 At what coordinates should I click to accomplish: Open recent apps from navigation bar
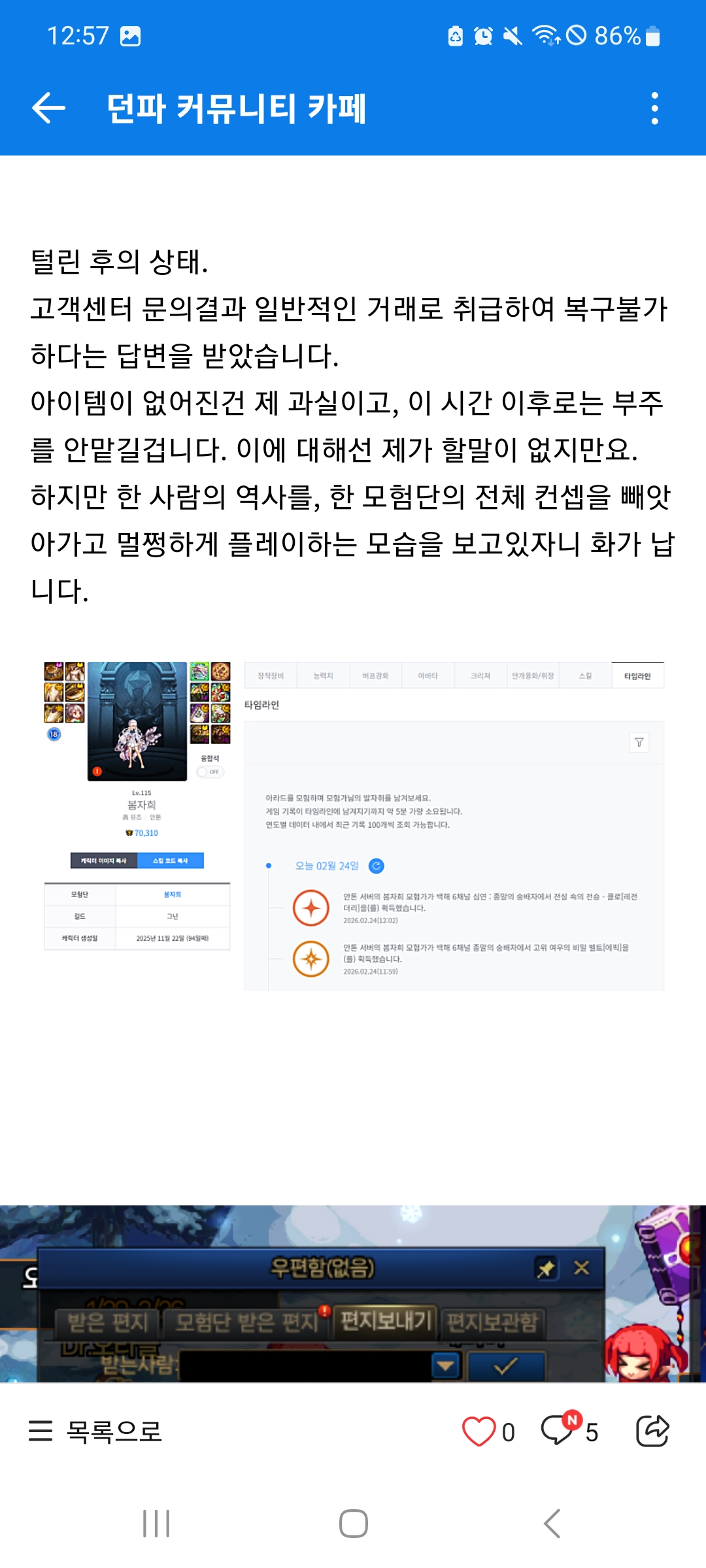(x=156, y=1524)
